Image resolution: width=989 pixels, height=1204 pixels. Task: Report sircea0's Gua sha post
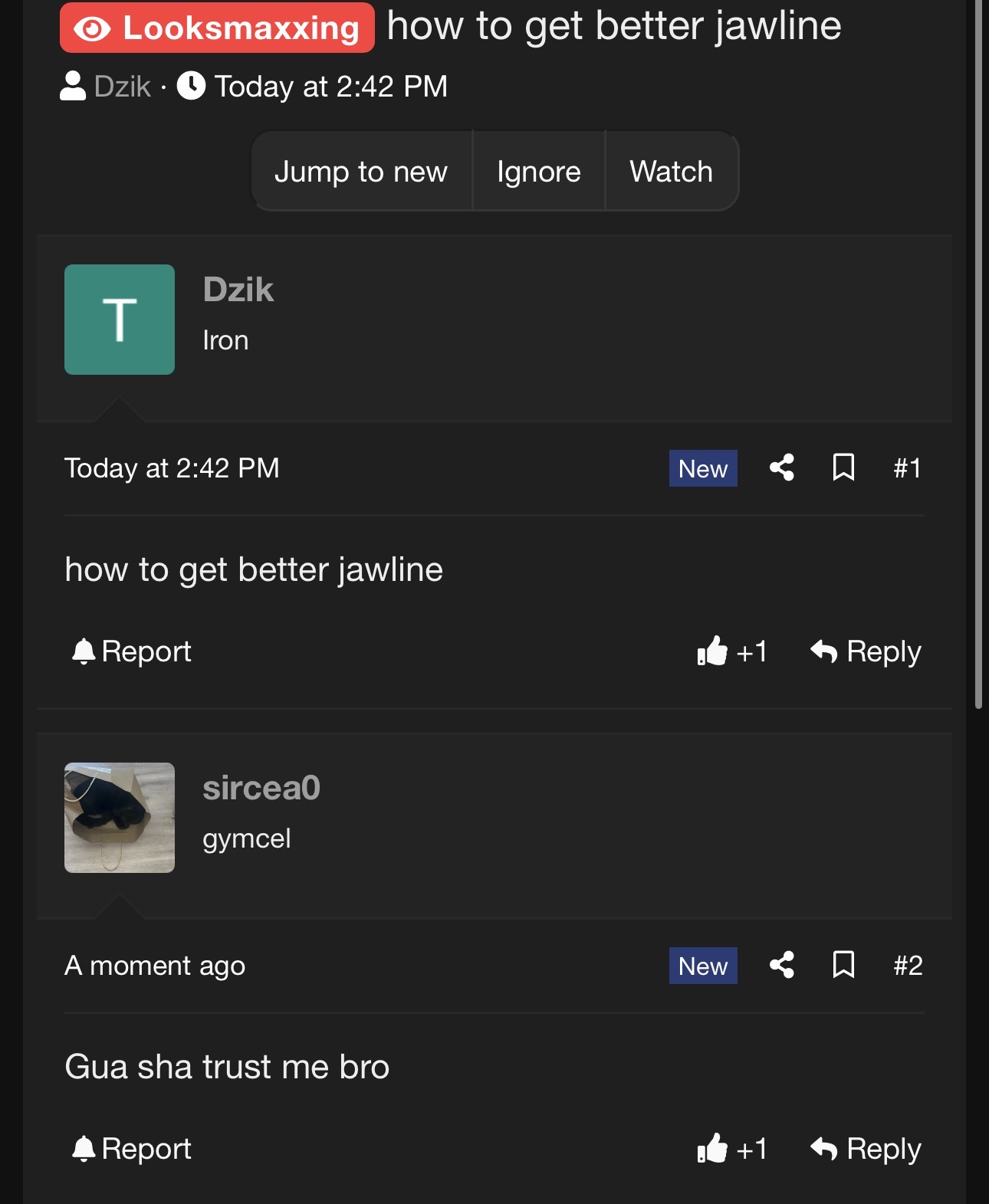131,1149
